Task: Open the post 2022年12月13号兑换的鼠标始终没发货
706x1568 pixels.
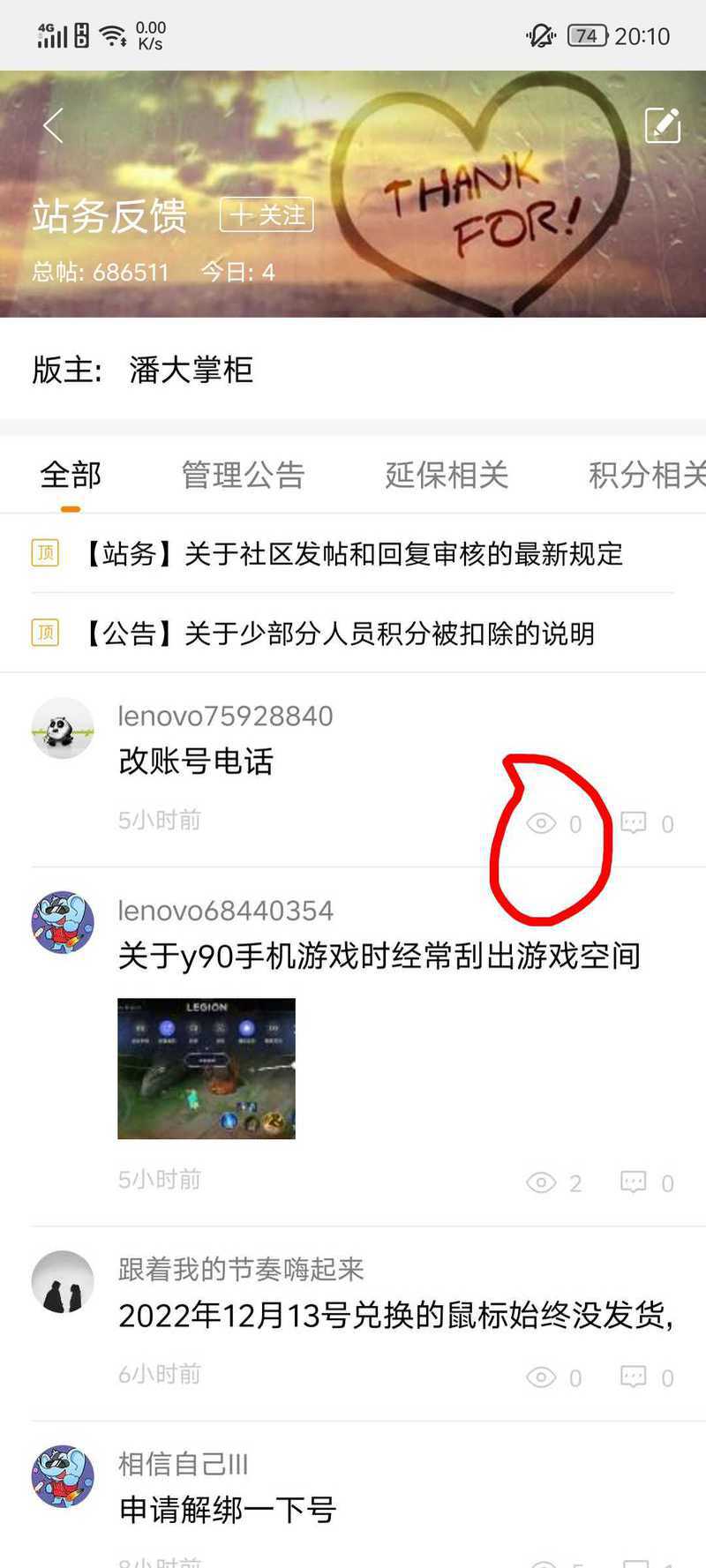Action: [395, 1316]
